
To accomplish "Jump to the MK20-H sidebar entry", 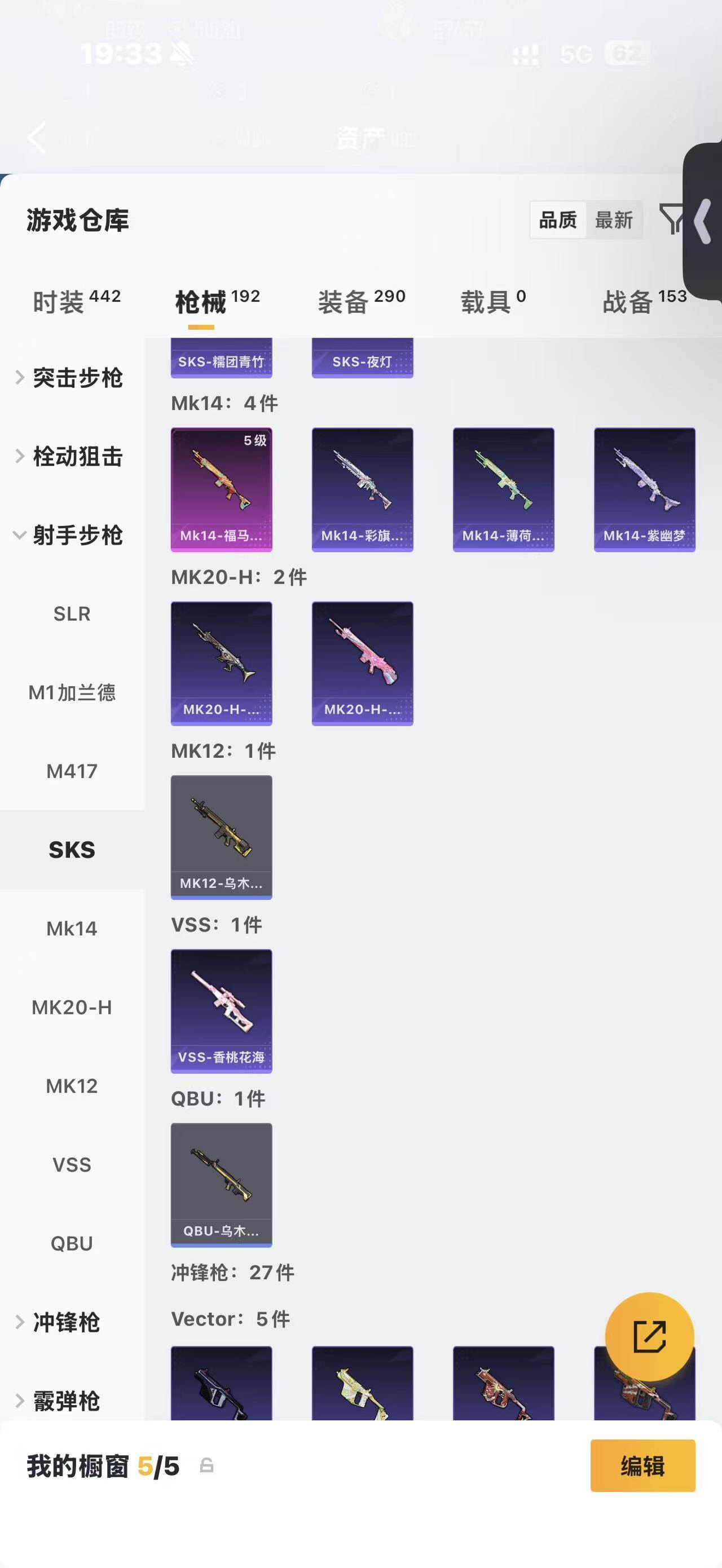I will click(72, 1007).
